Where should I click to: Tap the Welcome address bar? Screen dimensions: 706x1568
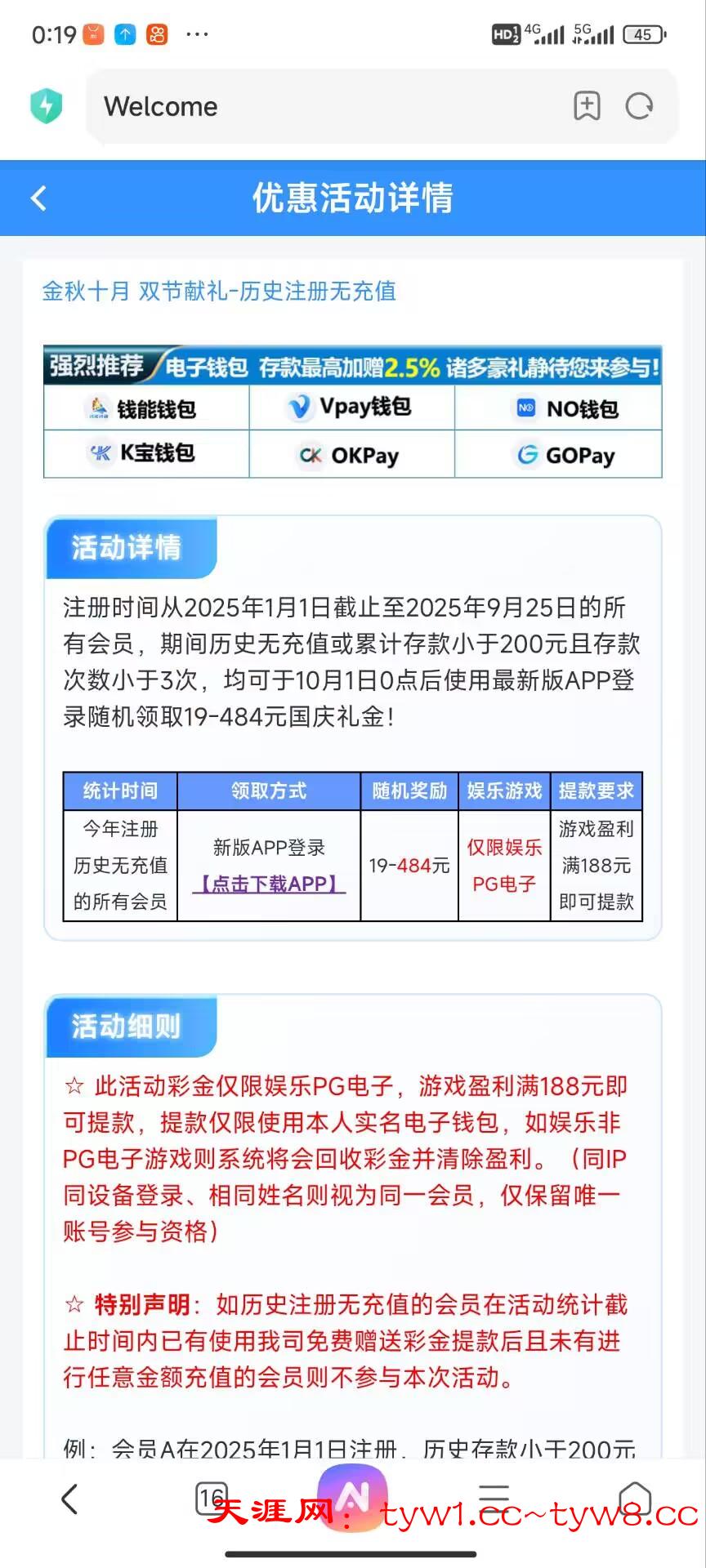327,106
